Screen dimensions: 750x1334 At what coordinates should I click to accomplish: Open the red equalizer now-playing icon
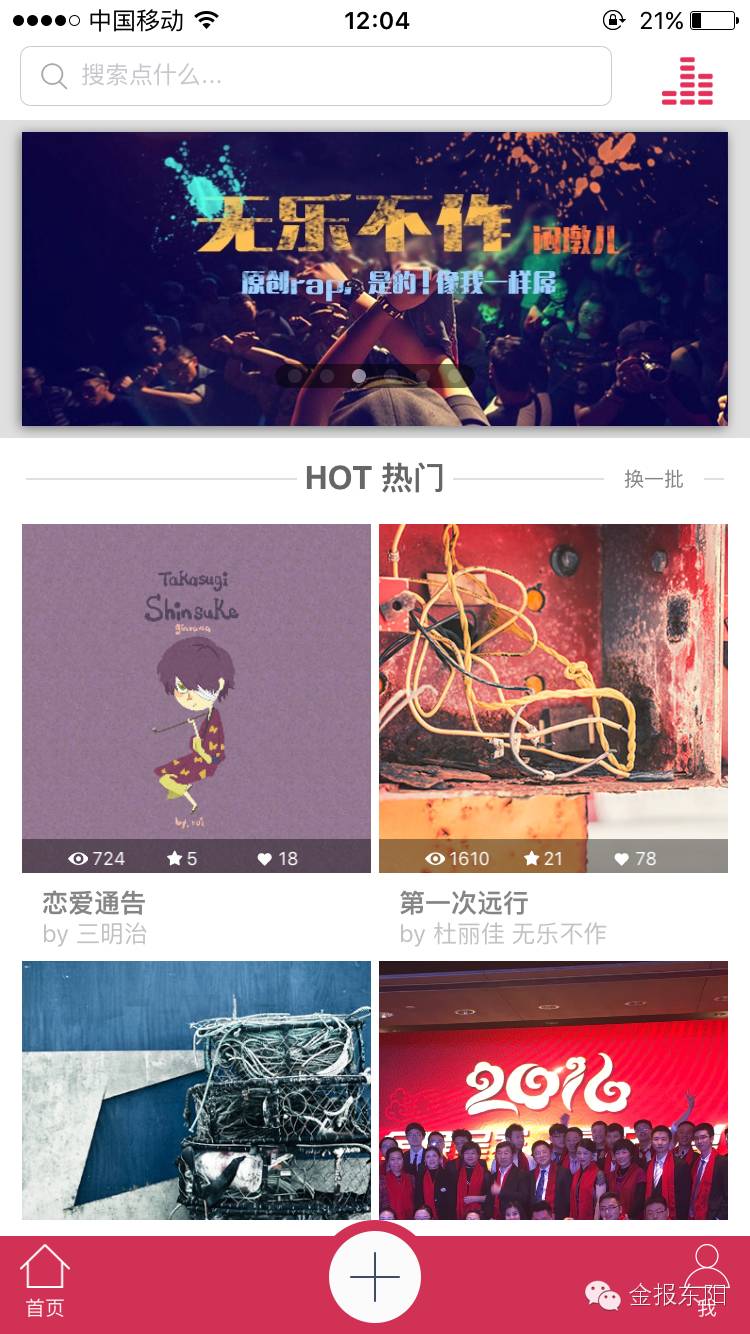[687, 81]
